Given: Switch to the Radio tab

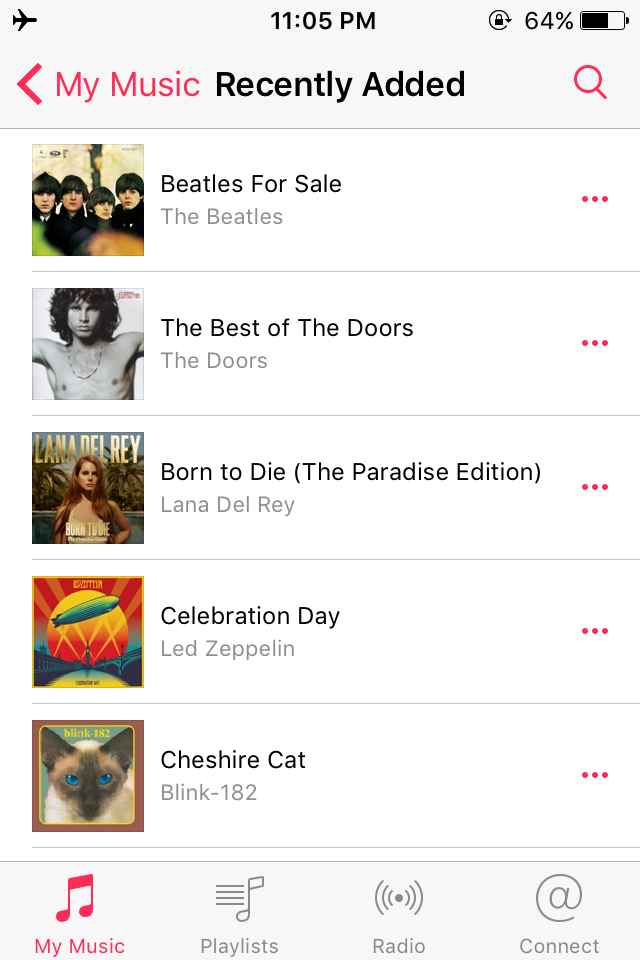Looking at the screenshot, I should 399,914.
